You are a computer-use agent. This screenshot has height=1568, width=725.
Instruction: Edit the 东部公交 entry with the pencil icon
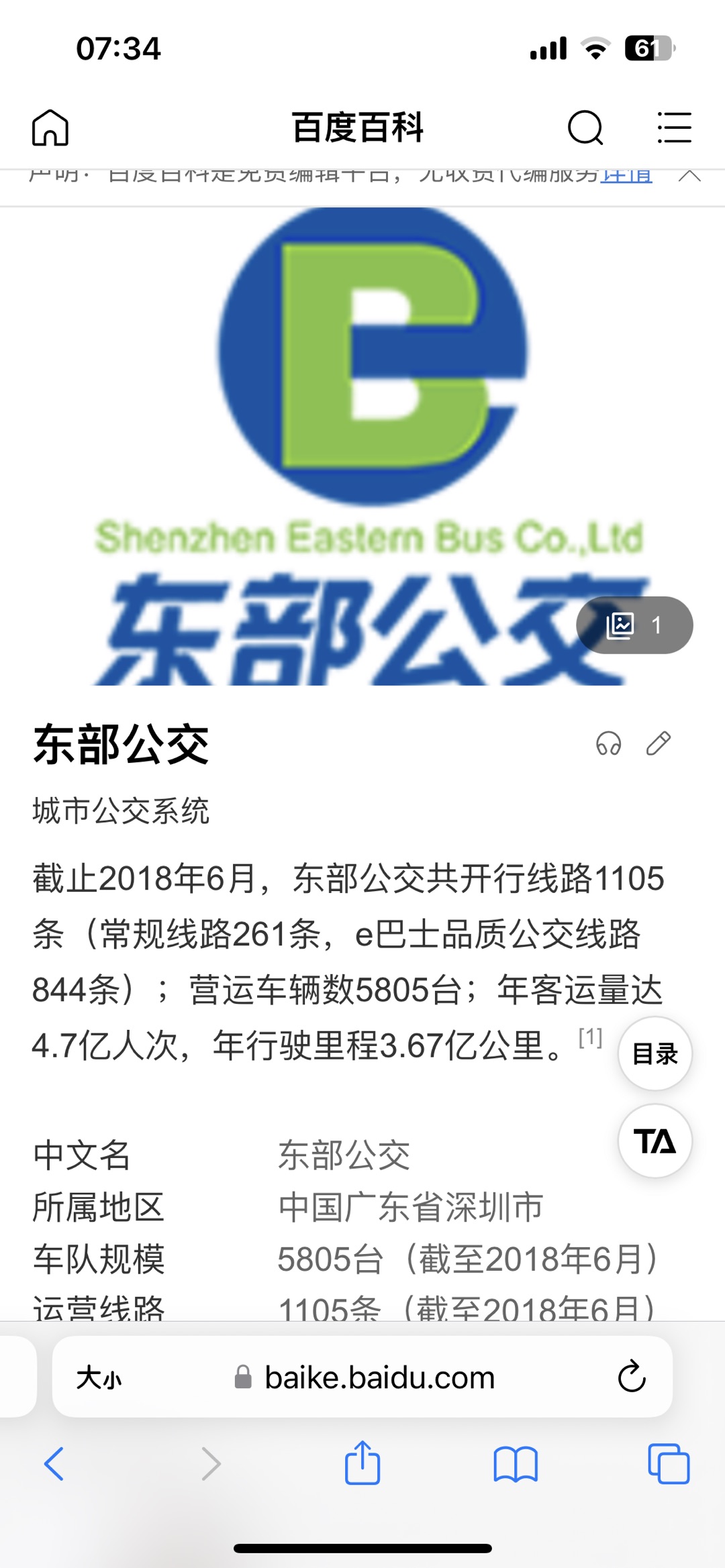click(659, 743)
